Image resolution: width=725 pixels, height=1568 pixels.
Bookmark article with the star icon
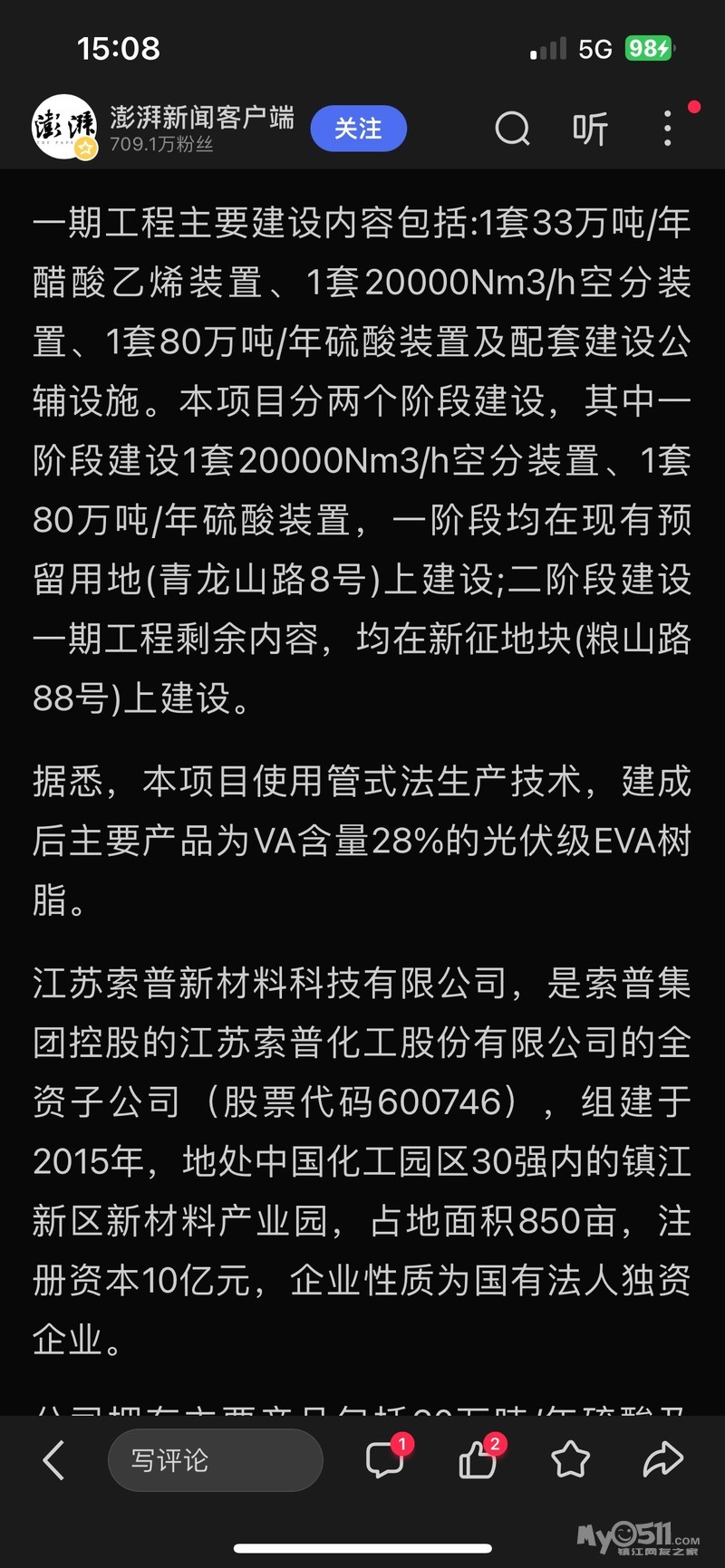570,1459
